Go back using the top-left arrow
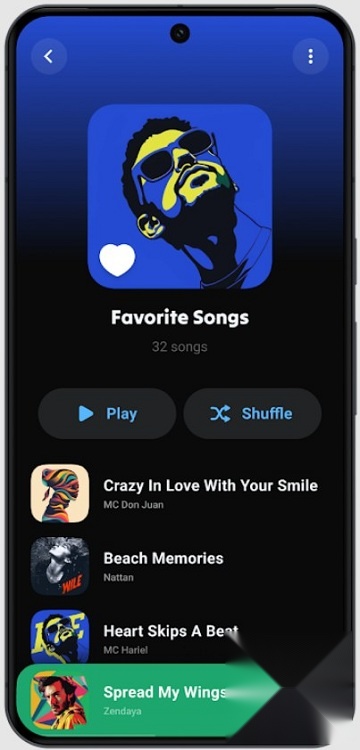This screenshot has width=360, height=750. click(x=49, y=56)
